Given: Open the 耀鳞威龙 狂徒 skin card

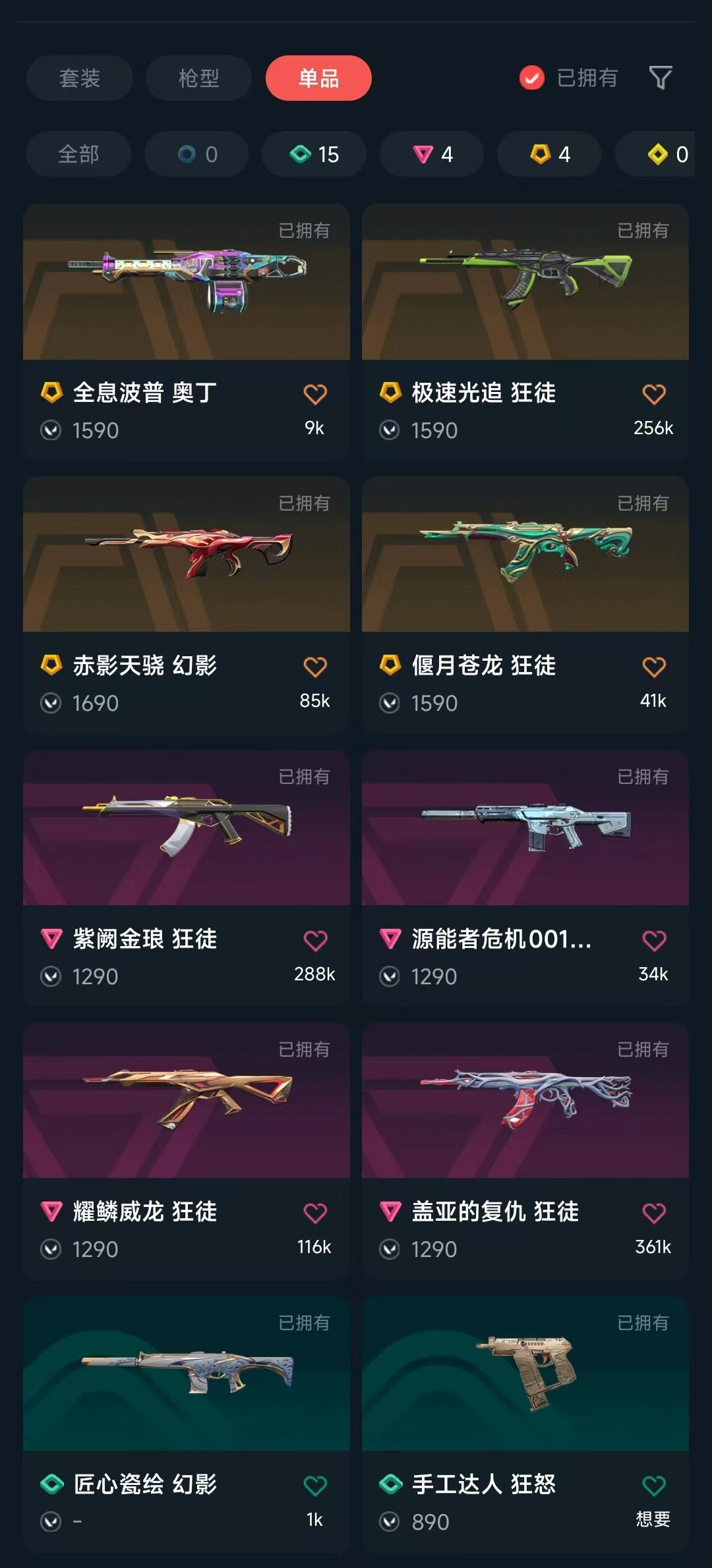Looking at the screenshot, I should 187,1151.
